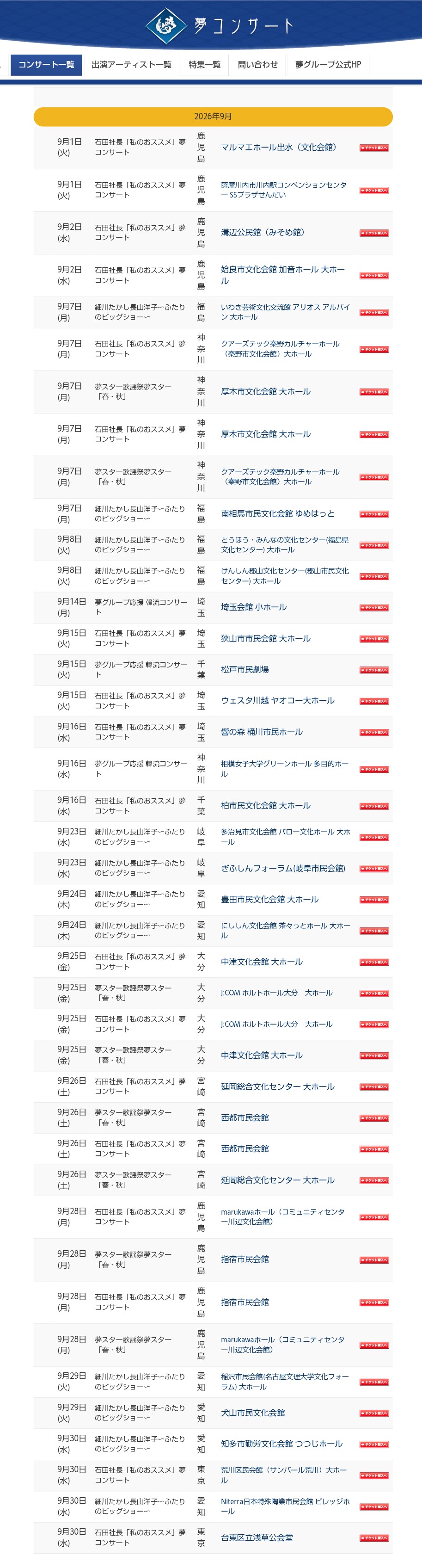The width and height of the screenshot is (422, 1568).
Task: Switch to 出演アーティスト一覧 tab
Action: [131, 64]
